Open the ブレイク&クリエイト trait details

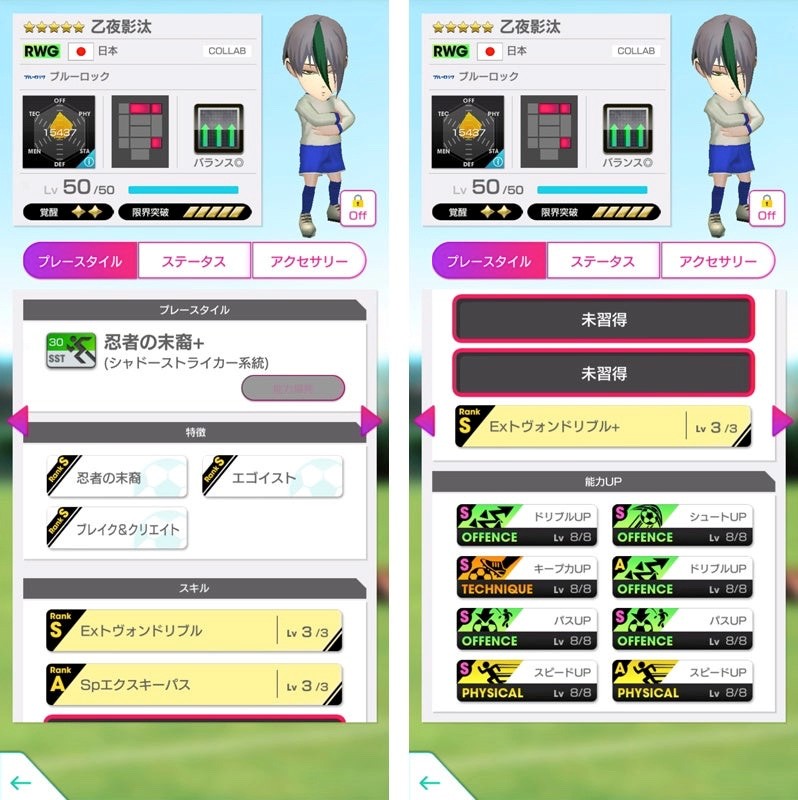[x=117, y=528]
